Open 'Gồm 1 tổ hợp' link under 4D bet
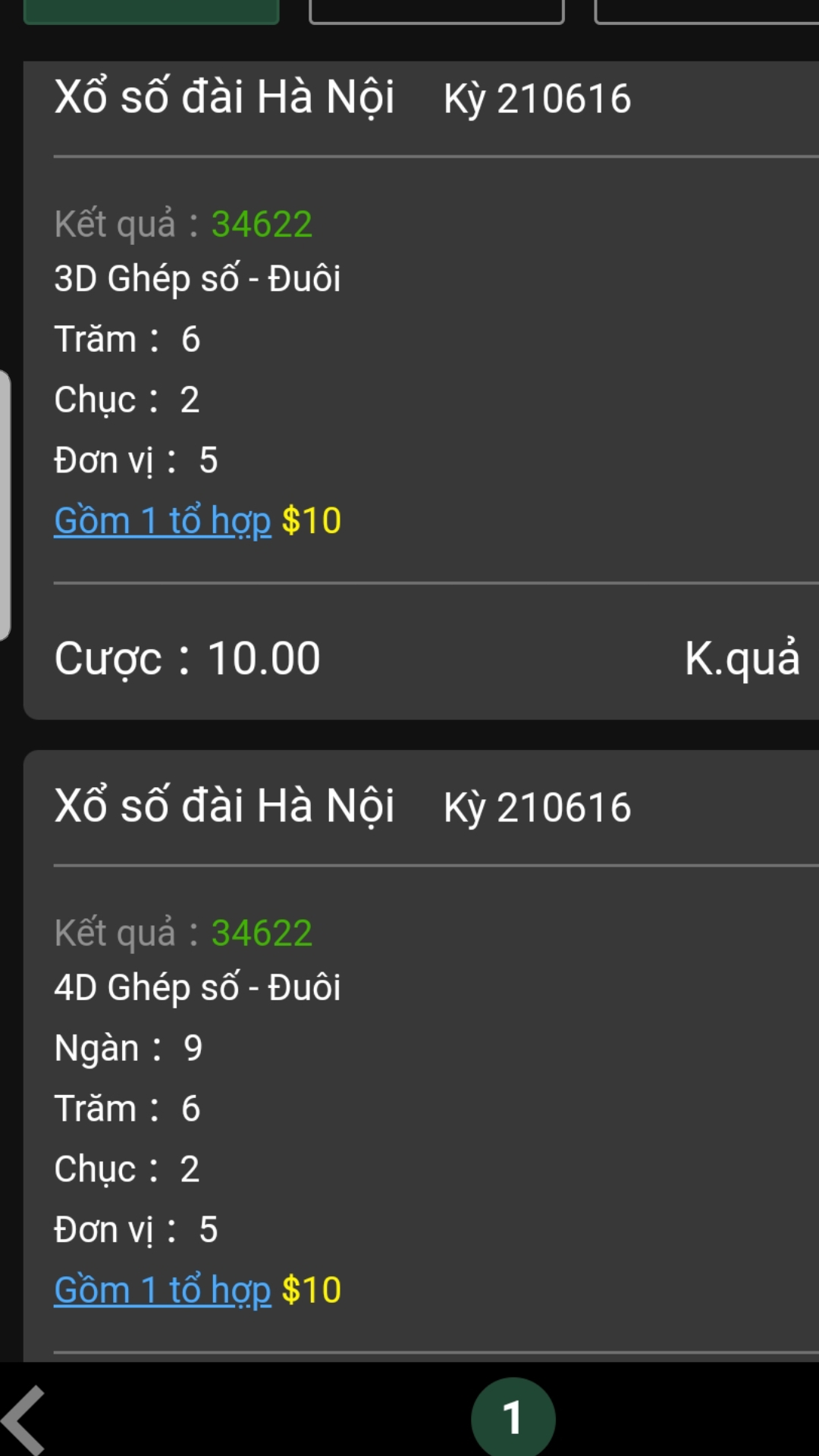The image size is (819, 1456). click(162, 1291)
